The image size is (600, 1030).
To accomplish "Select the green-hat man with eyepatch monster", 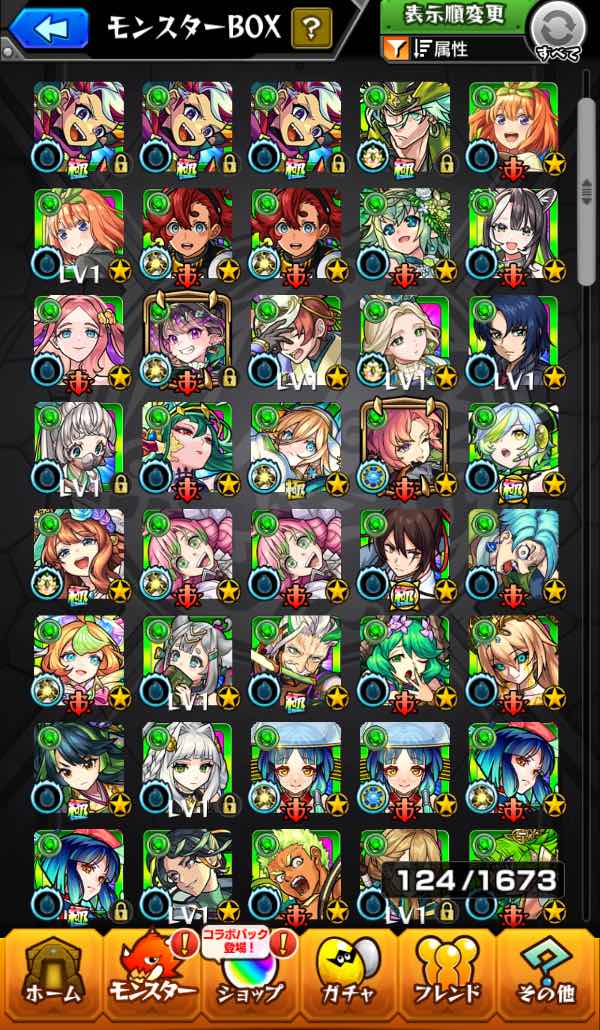I will click(x=405, y=127).
